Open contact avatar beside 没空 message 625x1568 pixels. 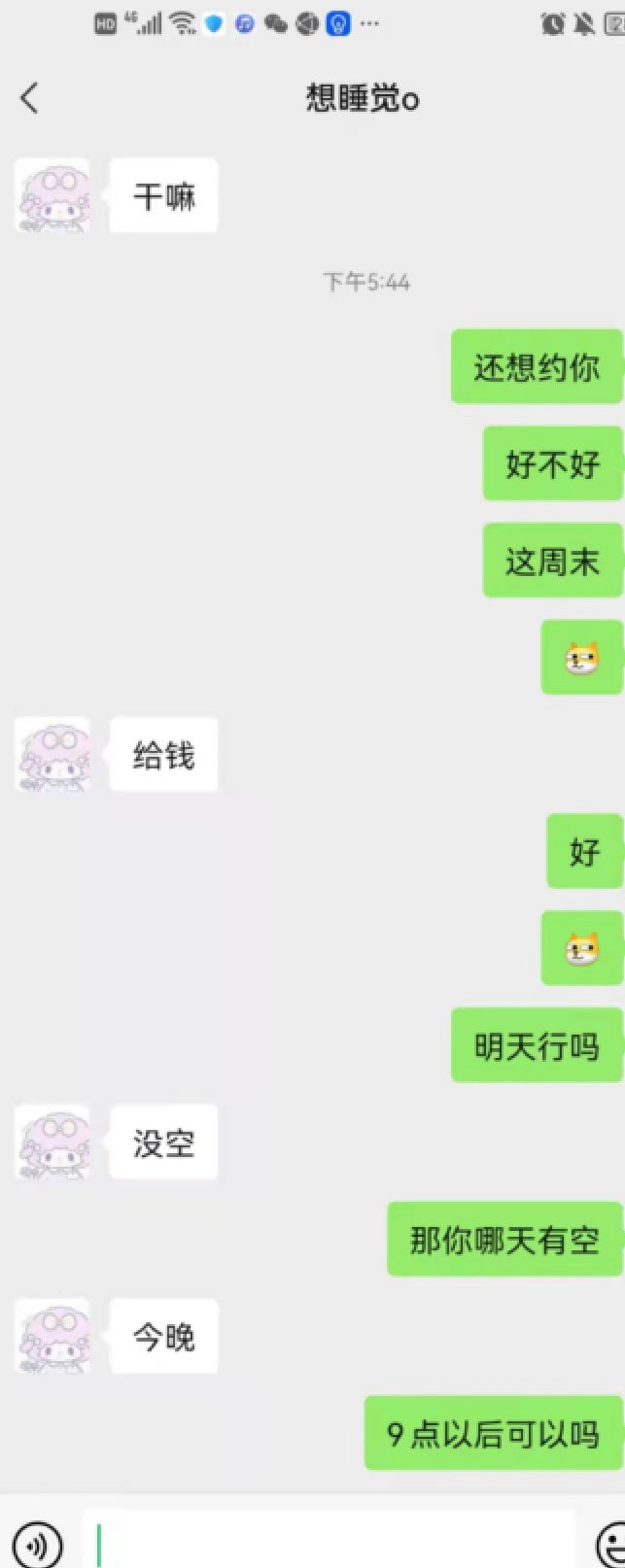(52, 1142)
